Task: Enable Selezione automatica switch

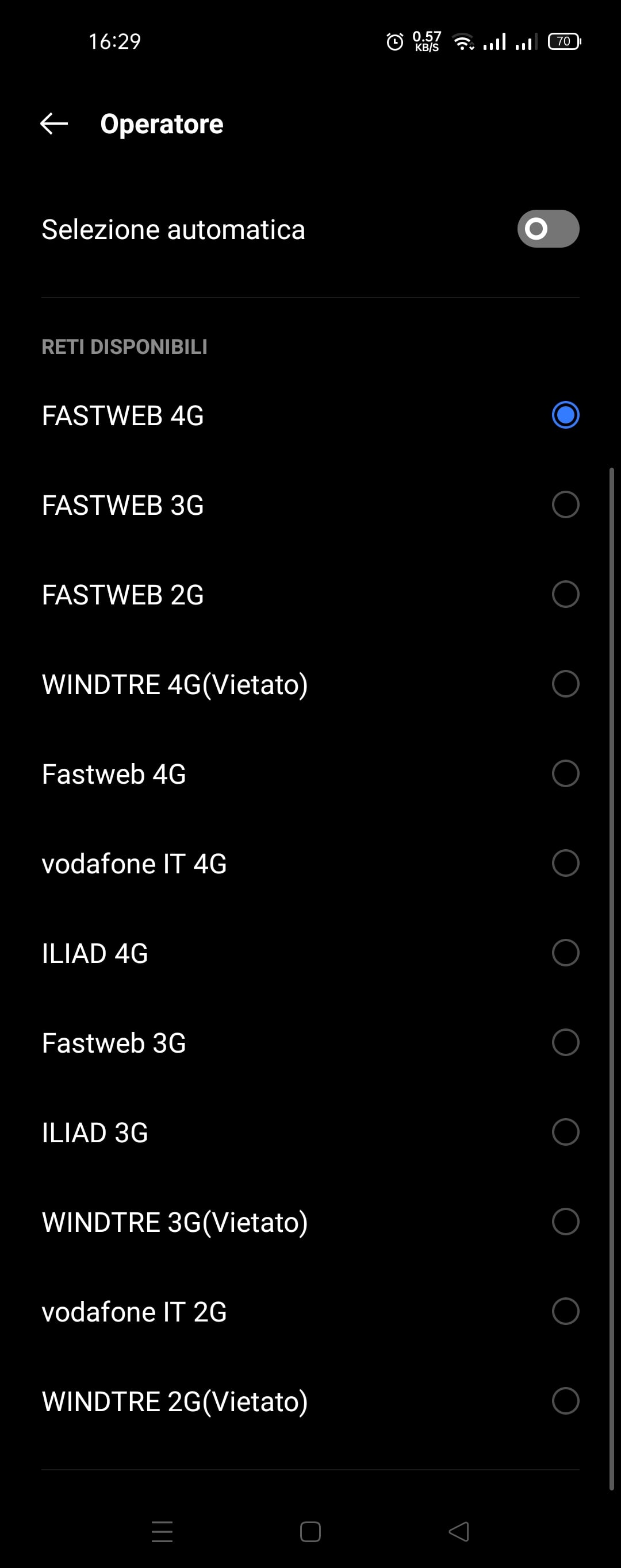Action: [x=547, y=229]
